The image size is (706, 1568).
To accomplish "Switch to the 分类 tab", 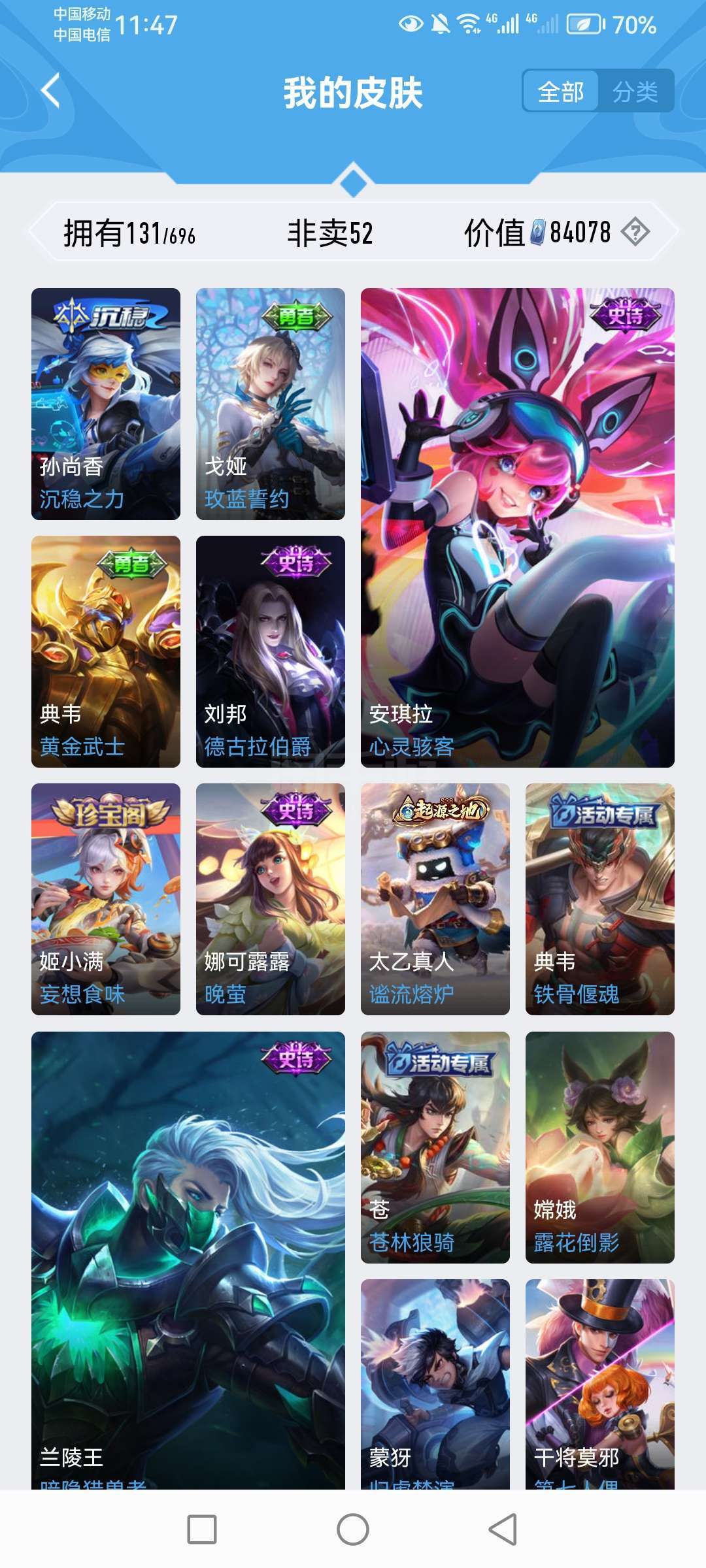I will pos(635,91).
